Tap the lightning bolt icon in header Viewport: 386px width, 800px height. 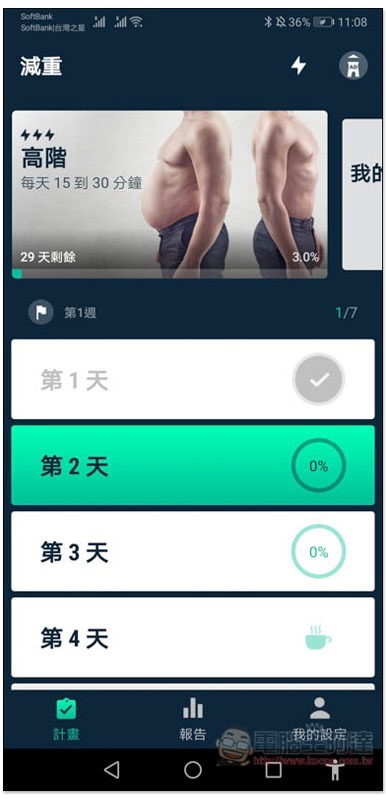coord(298,65)
